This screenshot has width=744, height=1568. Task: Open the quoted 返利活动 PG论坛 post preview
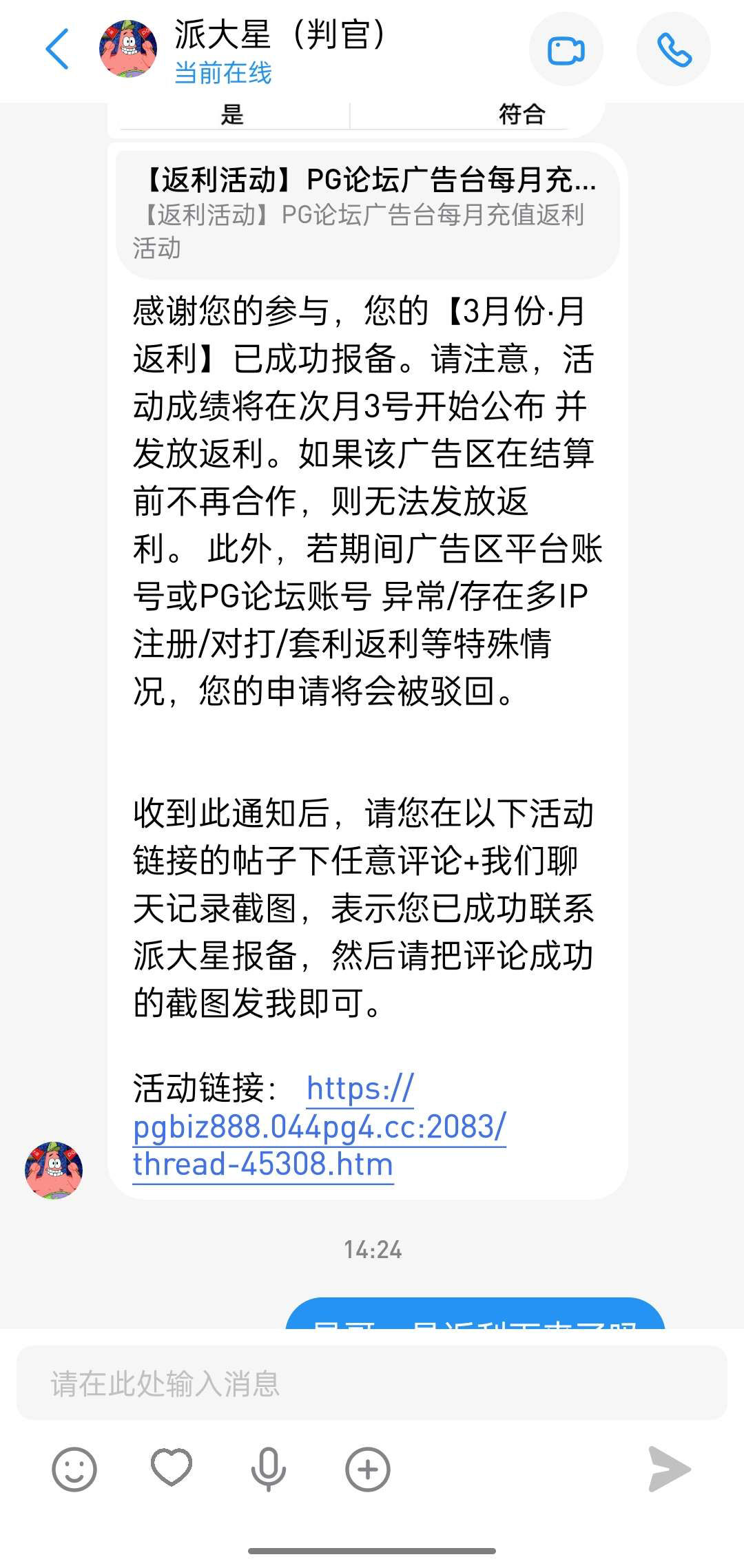point(367,214)
